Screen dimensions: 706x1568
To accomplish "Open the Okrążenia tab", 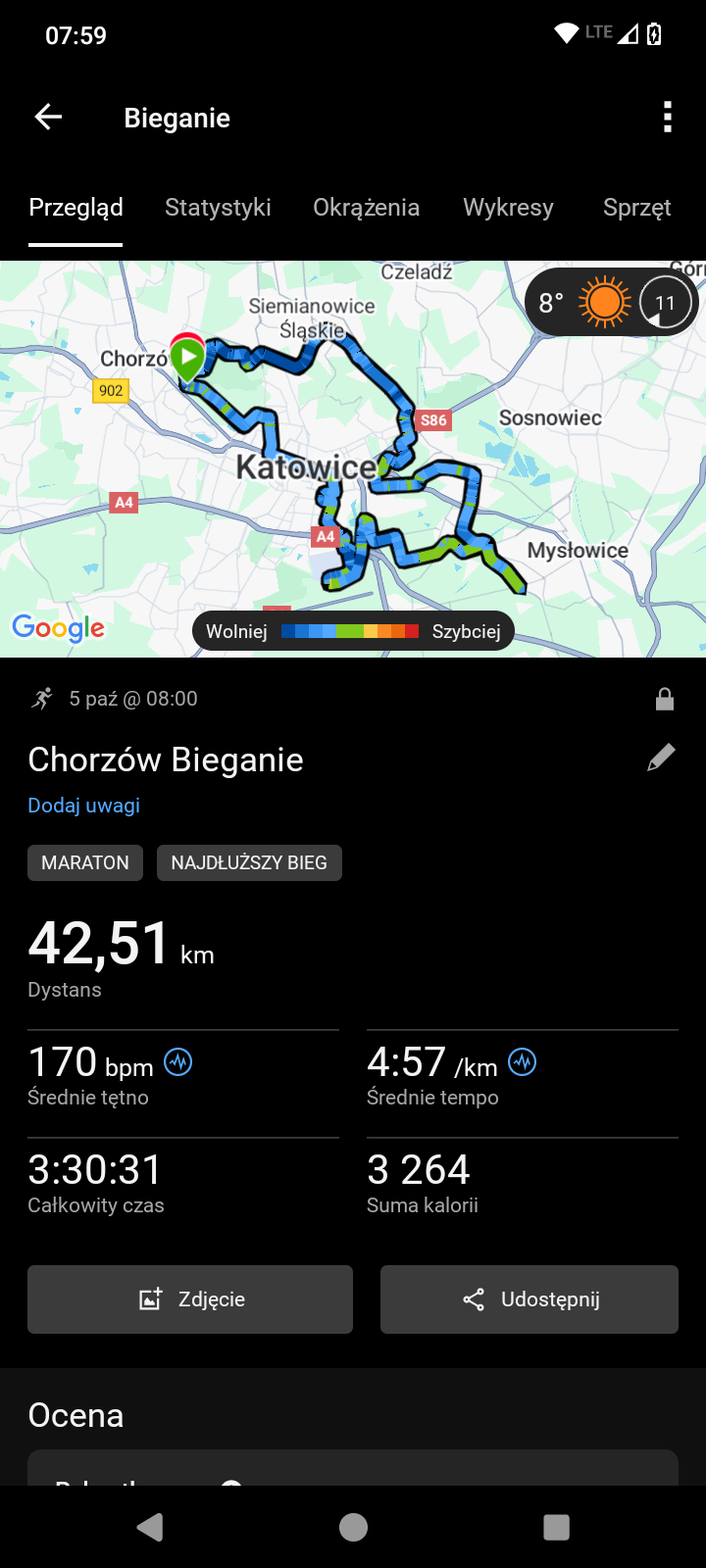I will coord(366,208).
